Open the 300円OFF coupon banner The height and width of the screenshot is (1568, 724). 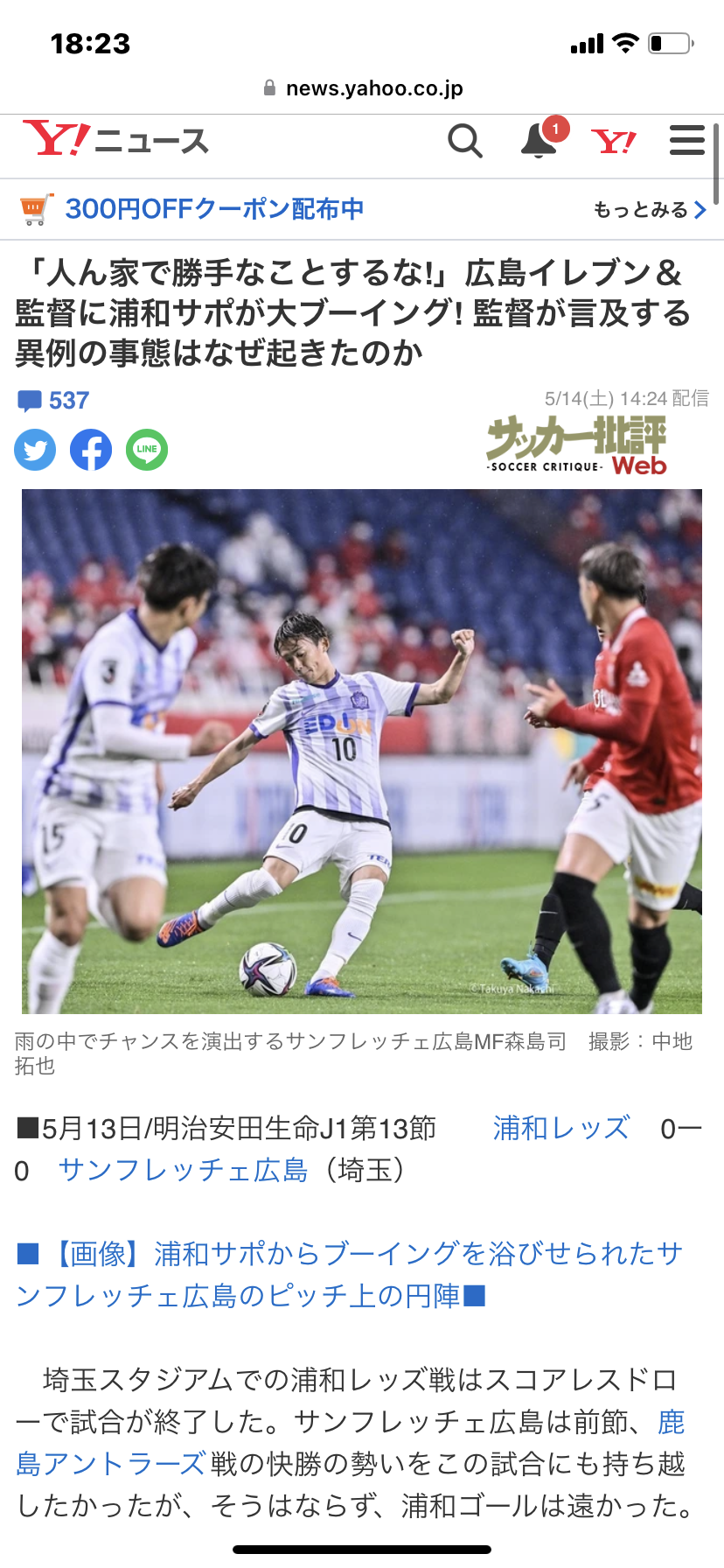pos(214,209)
